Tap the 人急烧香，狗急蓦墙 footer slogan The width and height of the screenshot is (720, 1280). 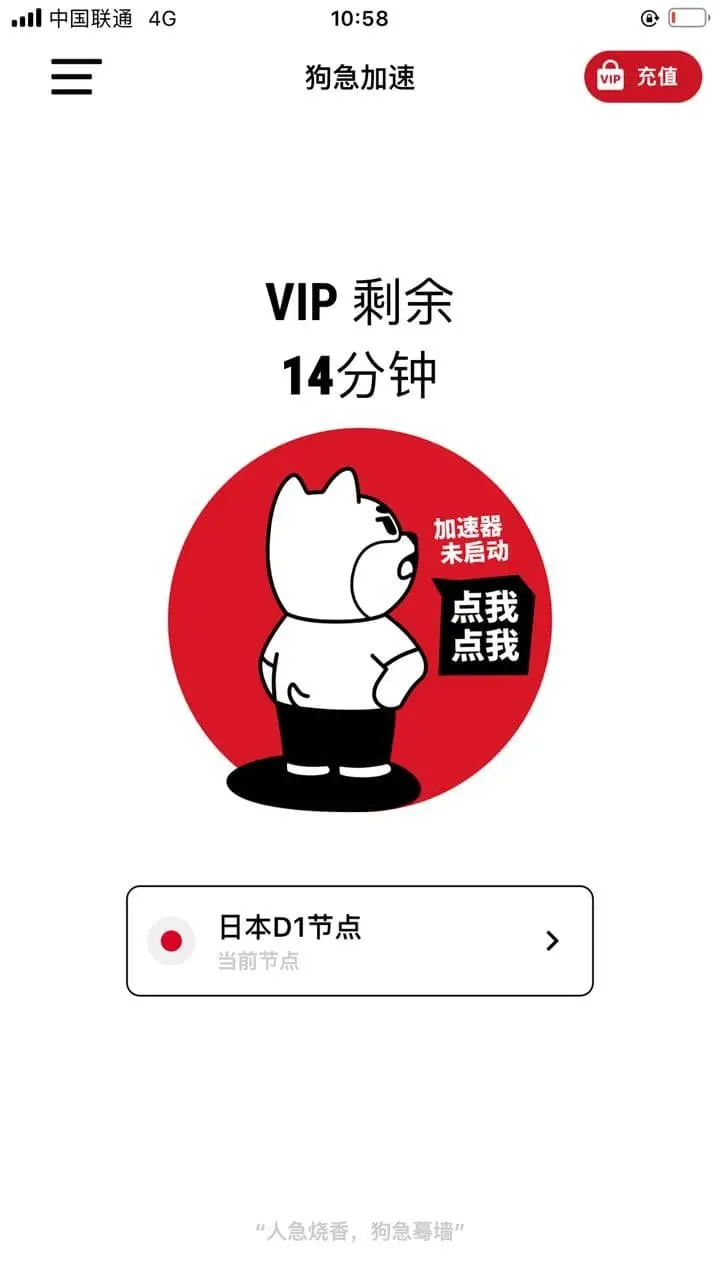pyautogui.click(x=360, y=1230)
